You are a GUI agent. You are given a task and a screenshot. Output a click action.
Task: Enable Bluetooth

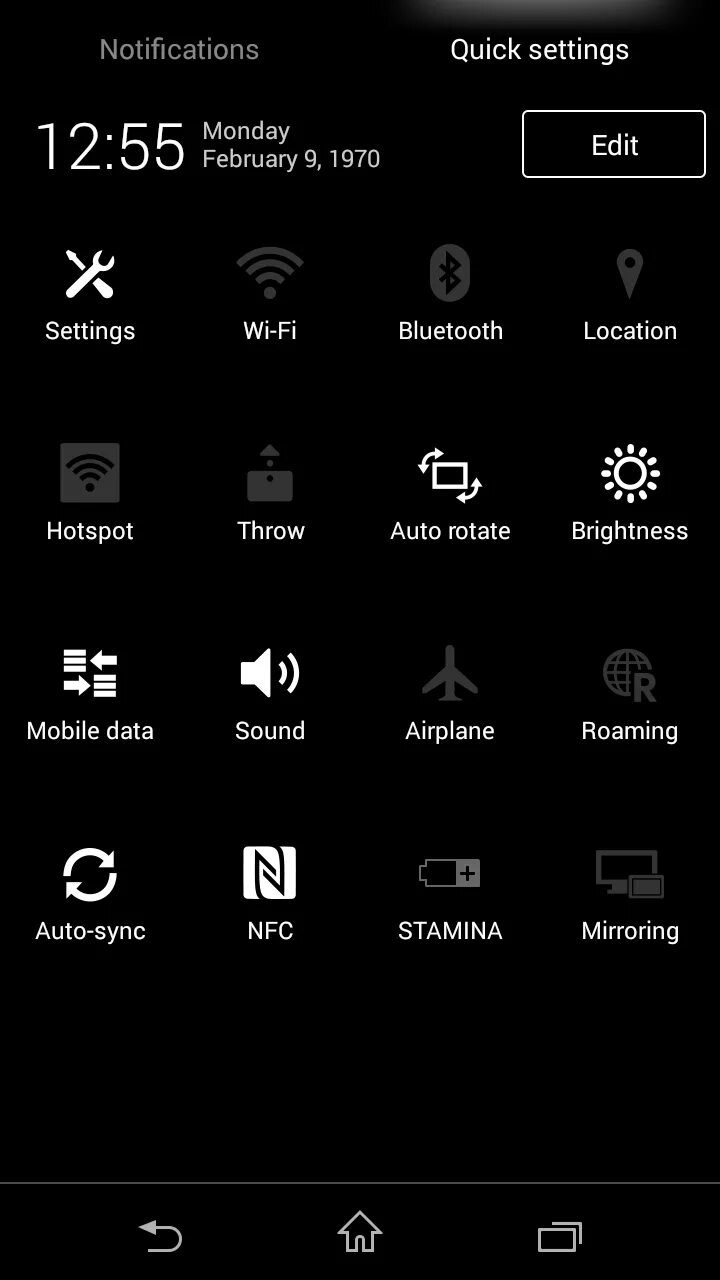450,295
